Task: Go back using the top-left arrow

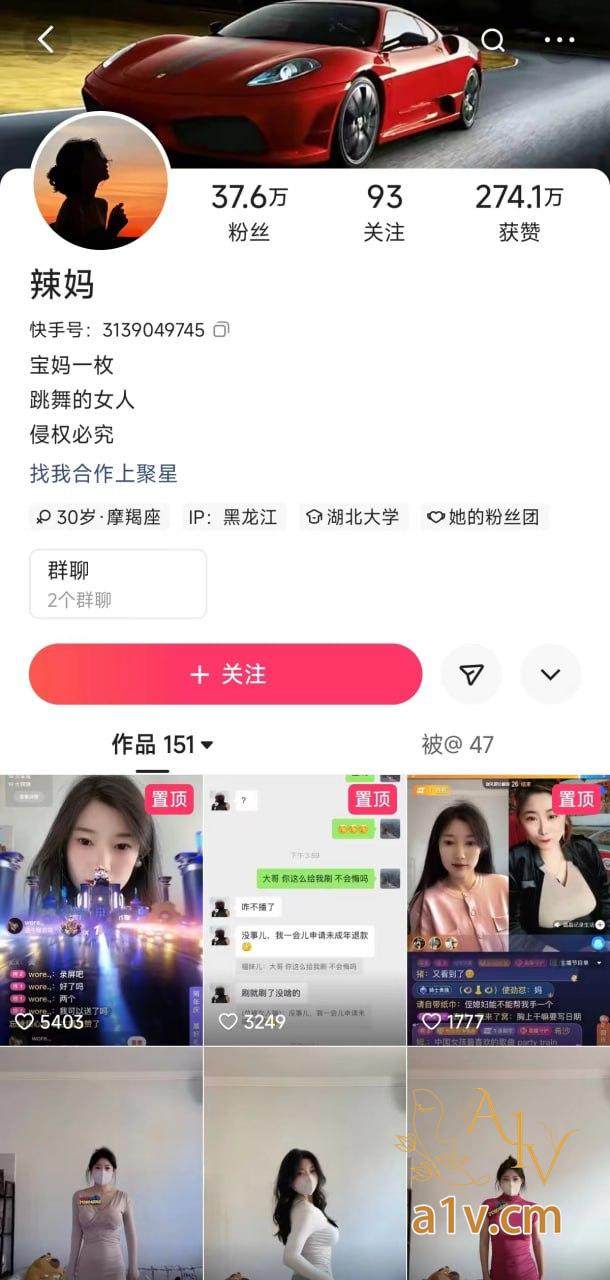Action: click(45, 40)
